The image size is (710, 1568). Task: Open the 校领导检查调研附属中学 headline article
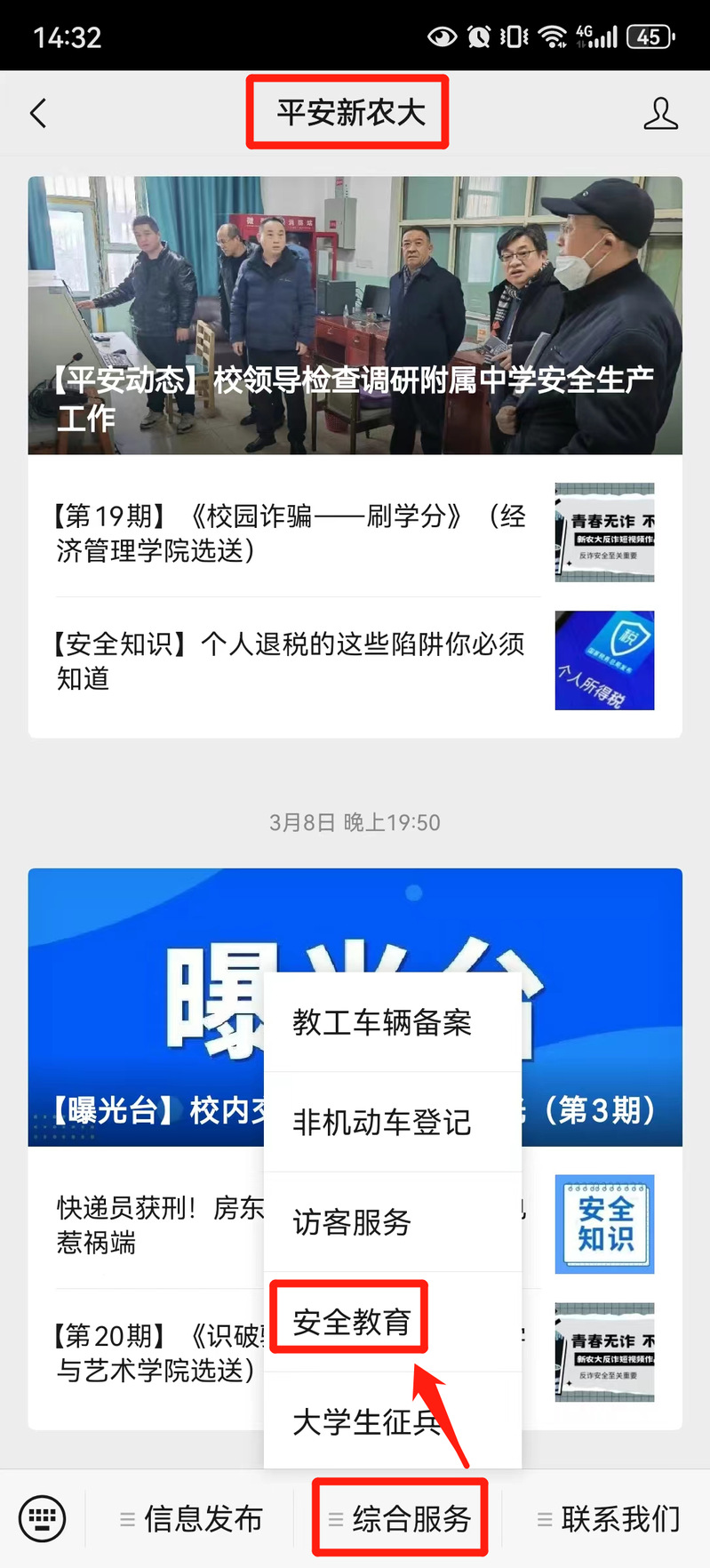click(355, 316)
